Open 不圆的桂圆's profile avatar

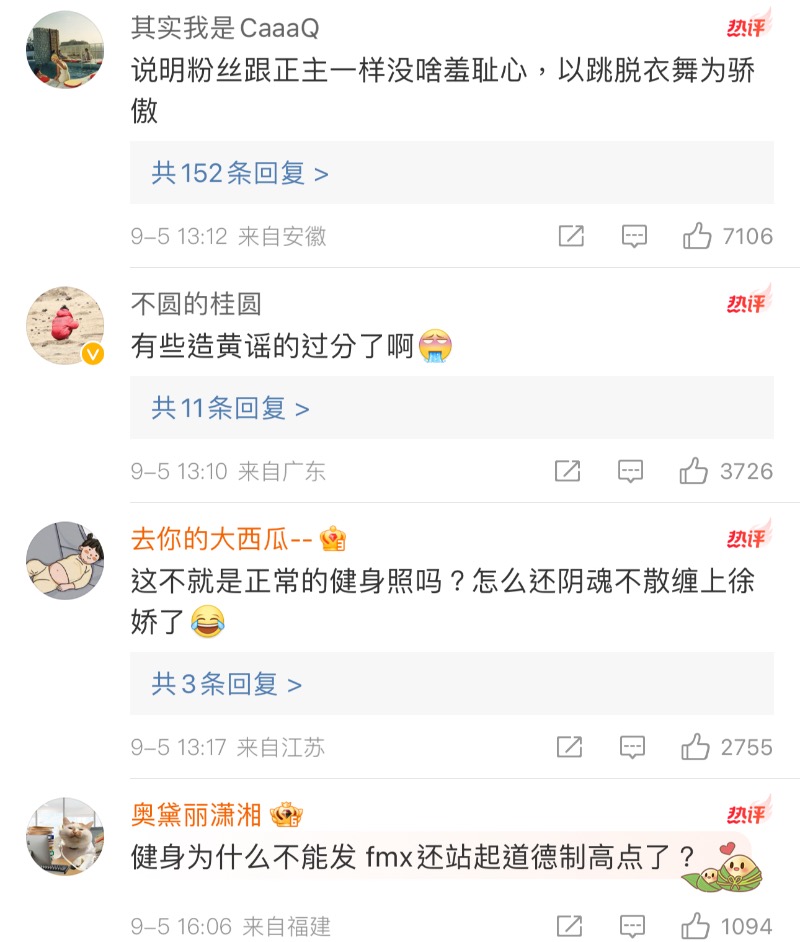65,326
